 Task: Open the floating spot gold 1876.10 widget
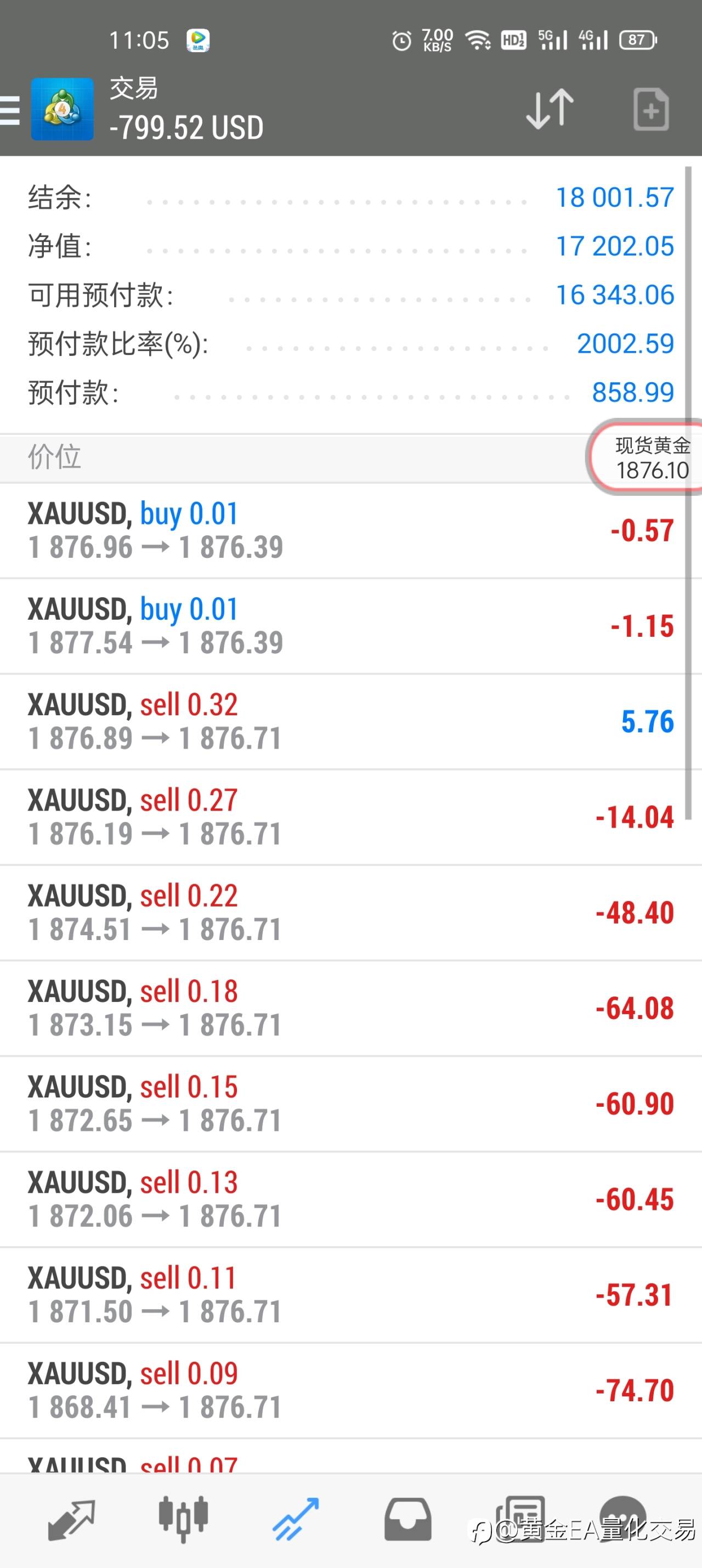point(646,458)
